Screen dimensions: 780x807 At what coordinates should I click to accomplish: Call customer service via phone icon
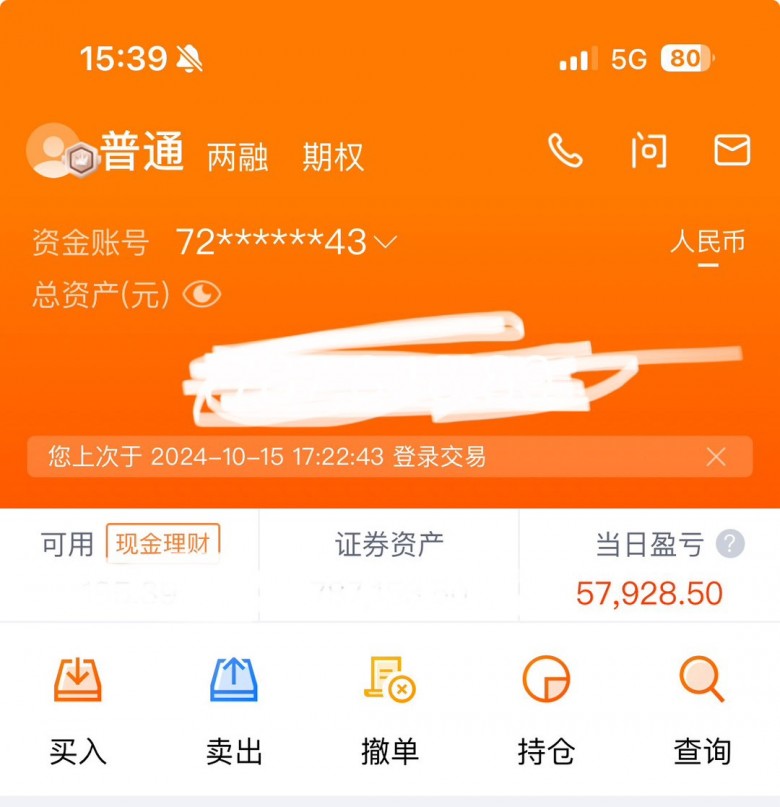[x=565, y=151]
